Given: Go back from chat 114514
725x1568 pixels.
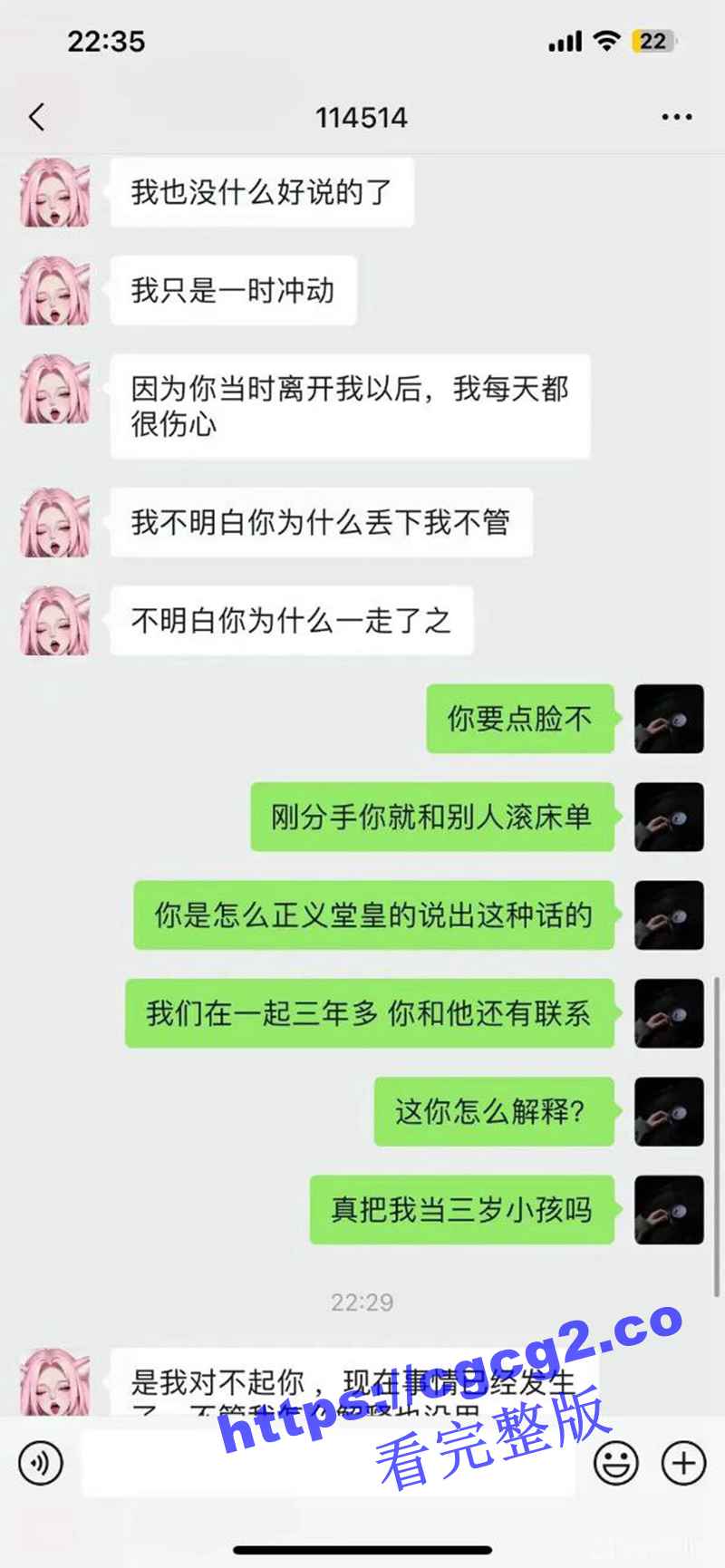Looking at the screenshot, I should point(36,117).
